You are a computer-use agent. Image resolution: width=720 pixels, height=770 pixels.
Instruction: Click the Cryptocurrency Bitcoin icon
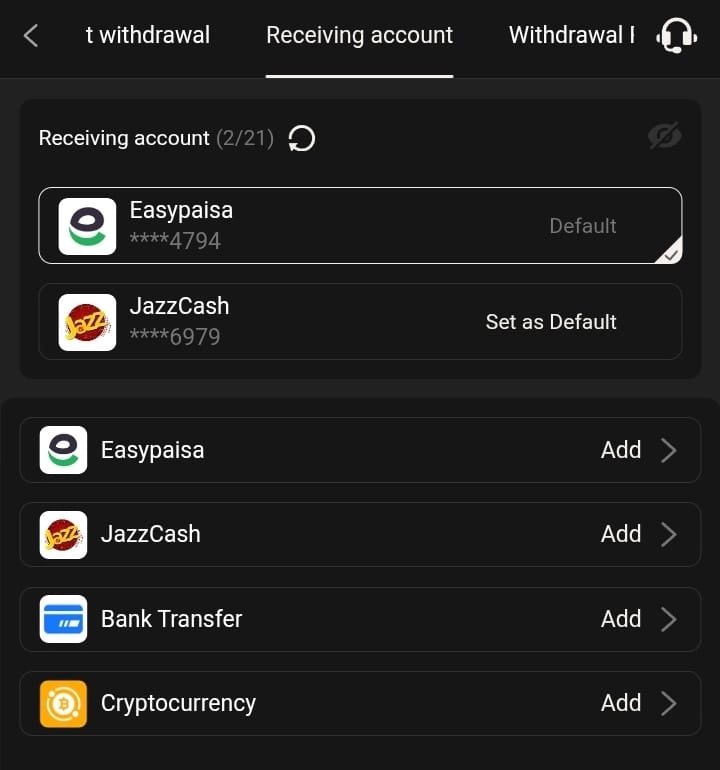click(x=62, y=703)
